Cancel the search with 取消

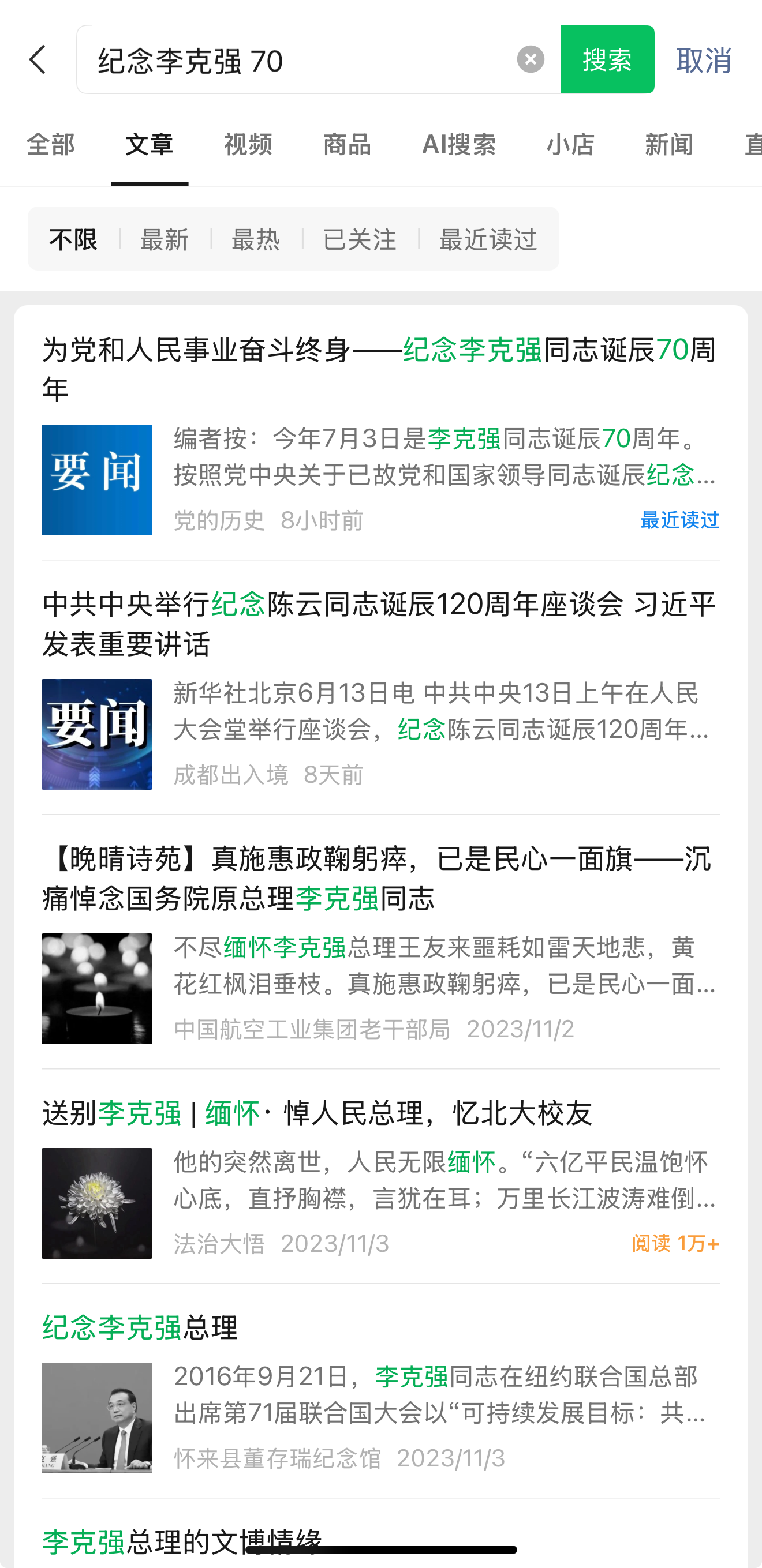pyautogui.click(x=704, y=60)
